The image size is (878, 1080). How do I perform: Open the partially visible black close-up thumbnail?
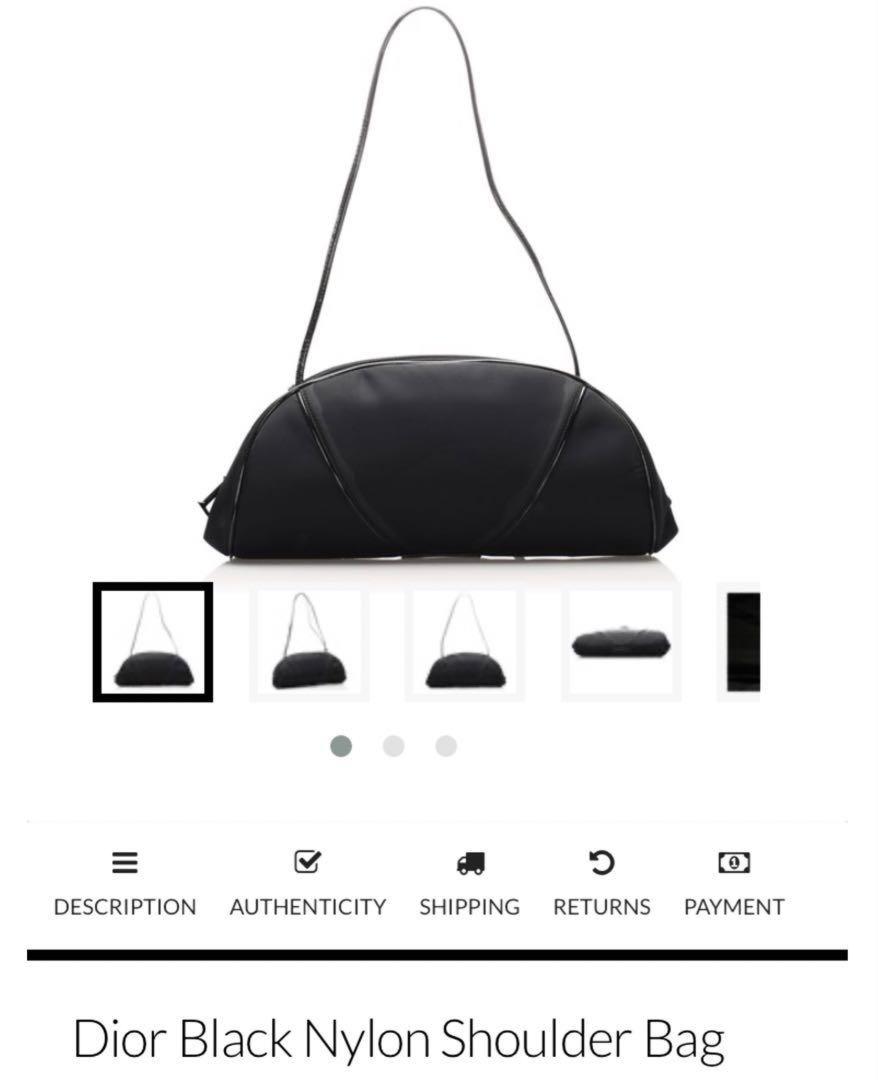click(x=742, y=642)
